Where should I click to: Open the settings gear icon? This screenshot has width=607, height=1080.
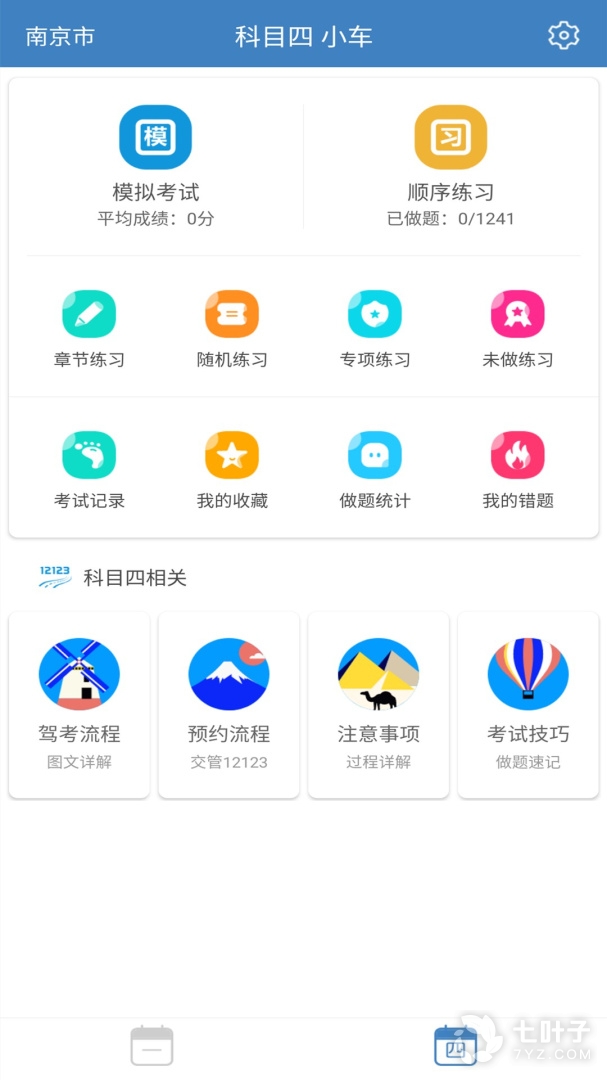[564, 36]
